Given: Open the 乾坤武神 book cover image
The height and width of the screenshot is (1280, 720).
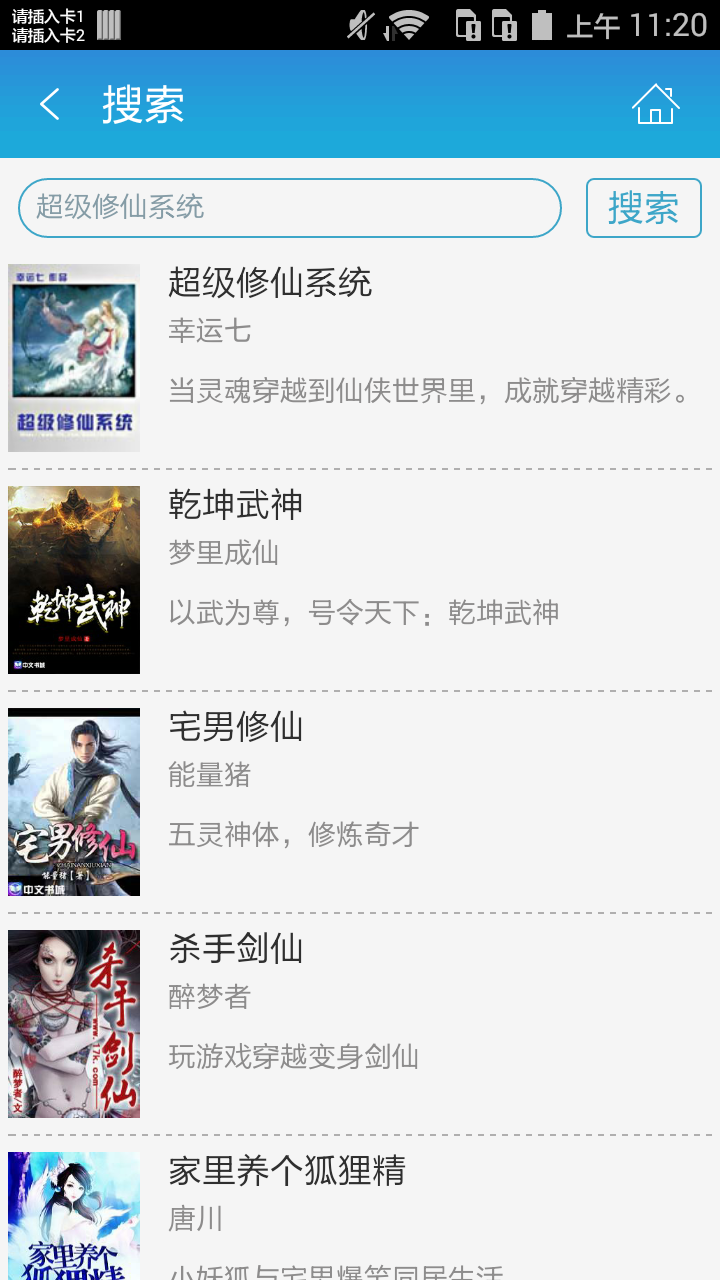Looking at the screenshot, I should pos(74,580).
